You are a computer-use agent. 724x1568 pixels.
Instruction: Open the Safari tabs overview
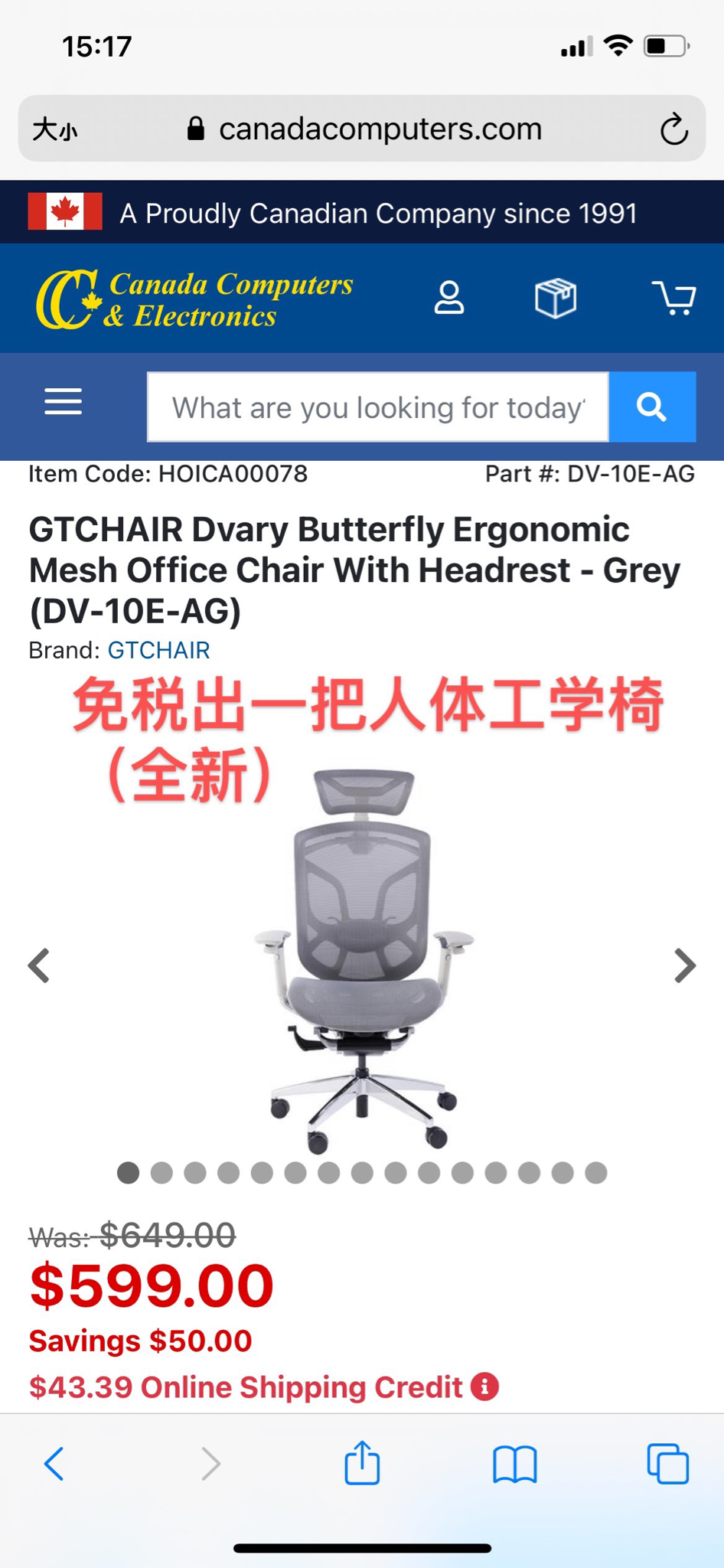(x=667, y=1464)
